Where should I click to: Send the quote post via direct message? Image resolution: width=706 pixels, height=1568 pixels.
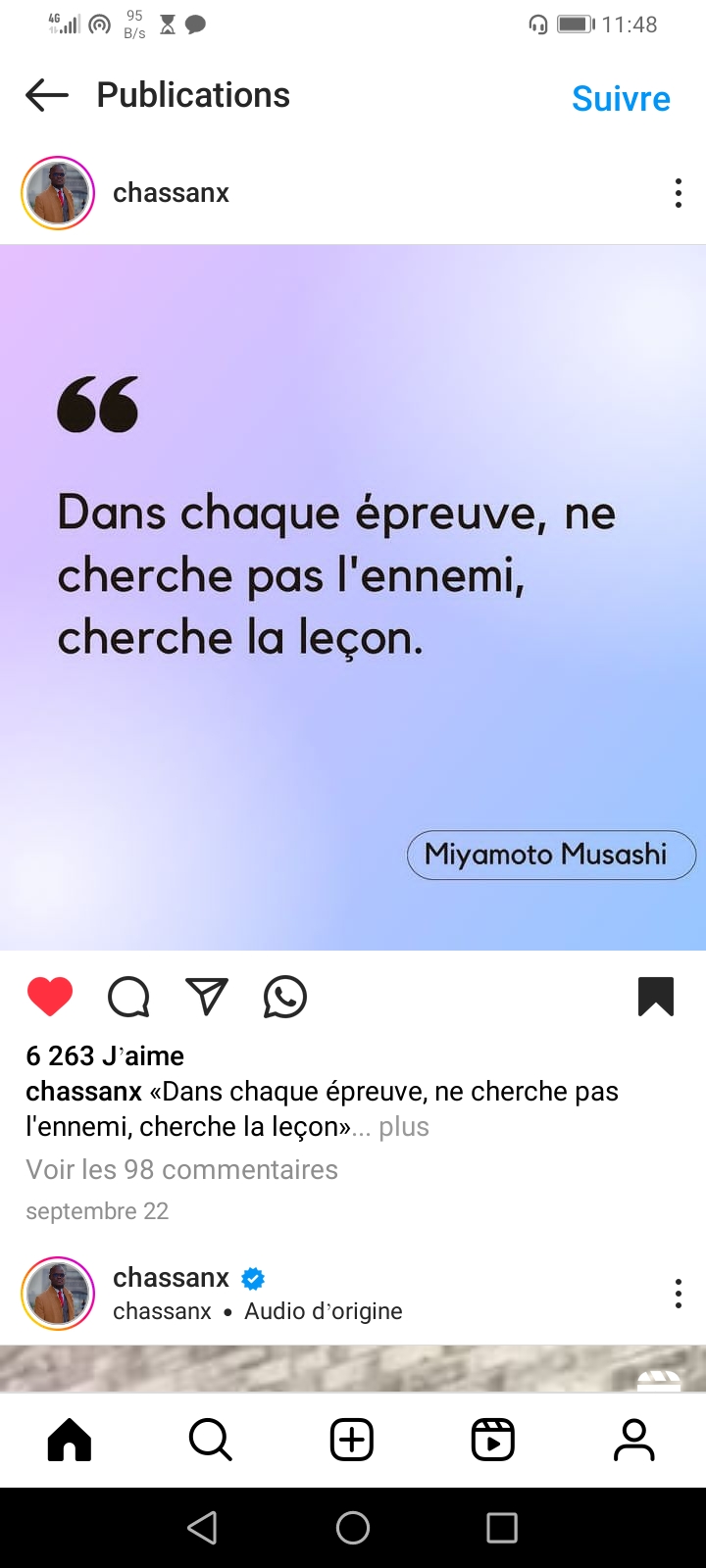click(207, 997)
